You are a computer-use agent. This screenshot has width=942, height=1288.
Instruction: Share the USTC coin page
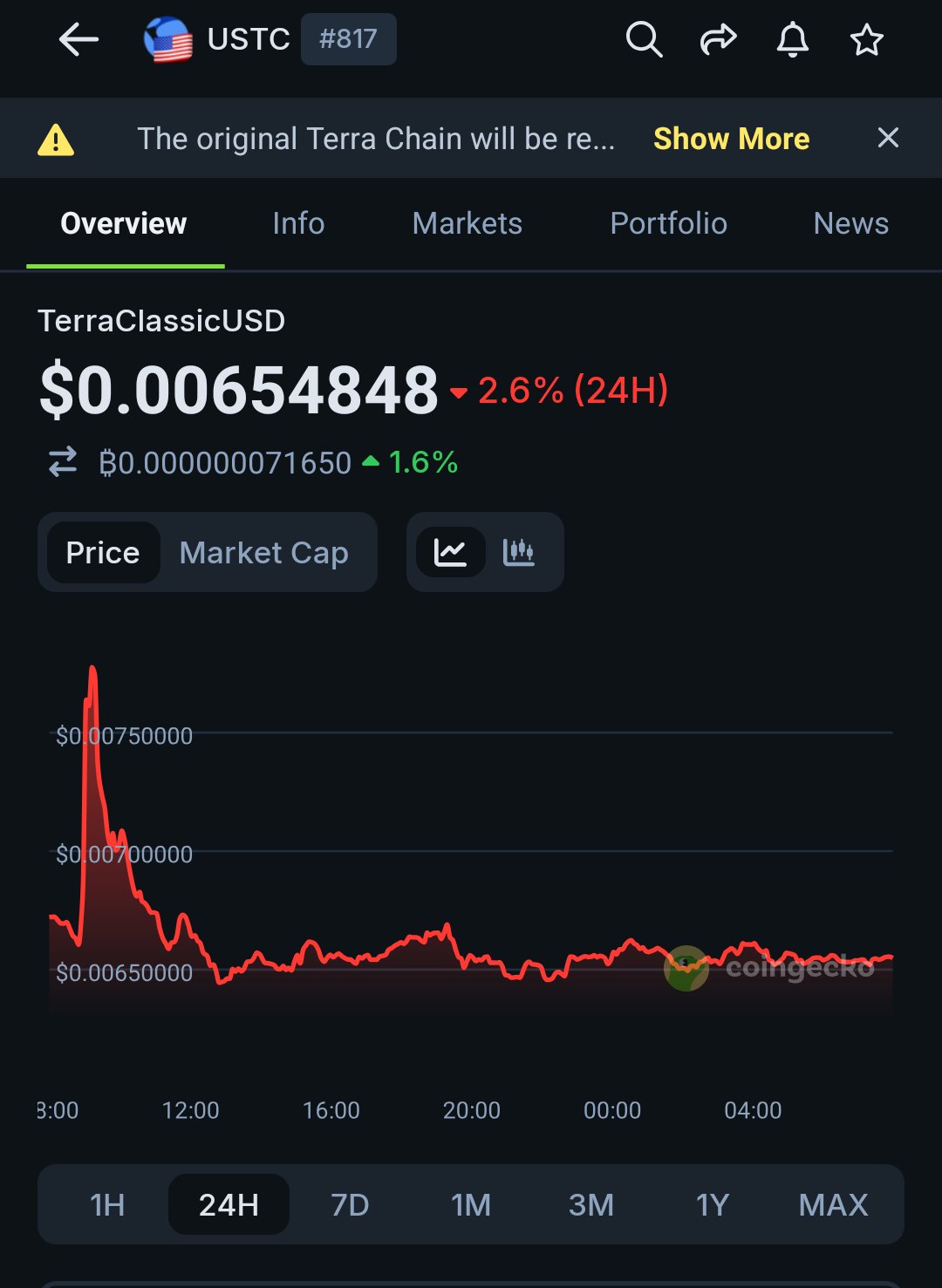[x=718, y=40]
